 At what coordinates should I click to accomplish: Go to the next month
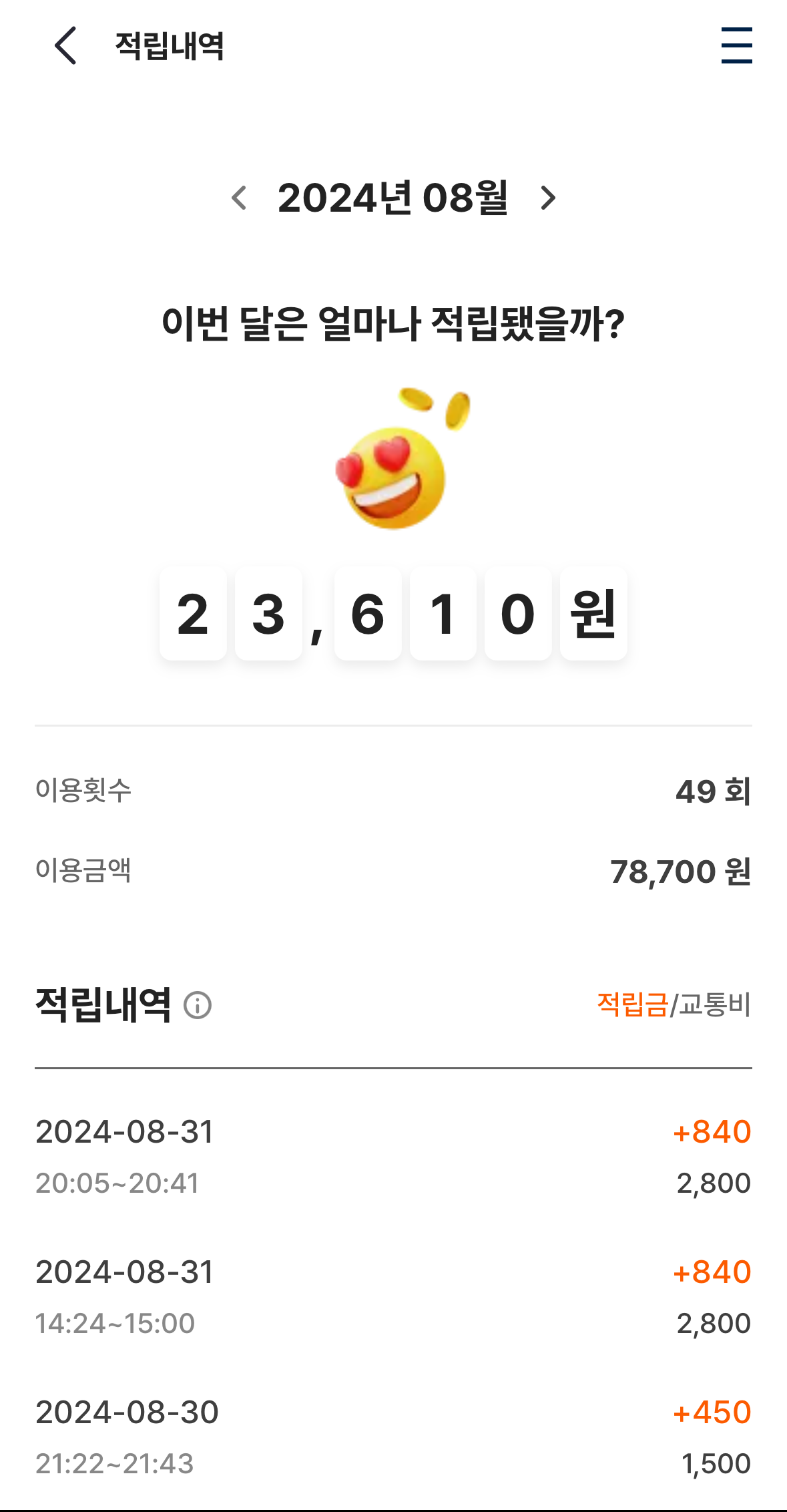(549, 198)
